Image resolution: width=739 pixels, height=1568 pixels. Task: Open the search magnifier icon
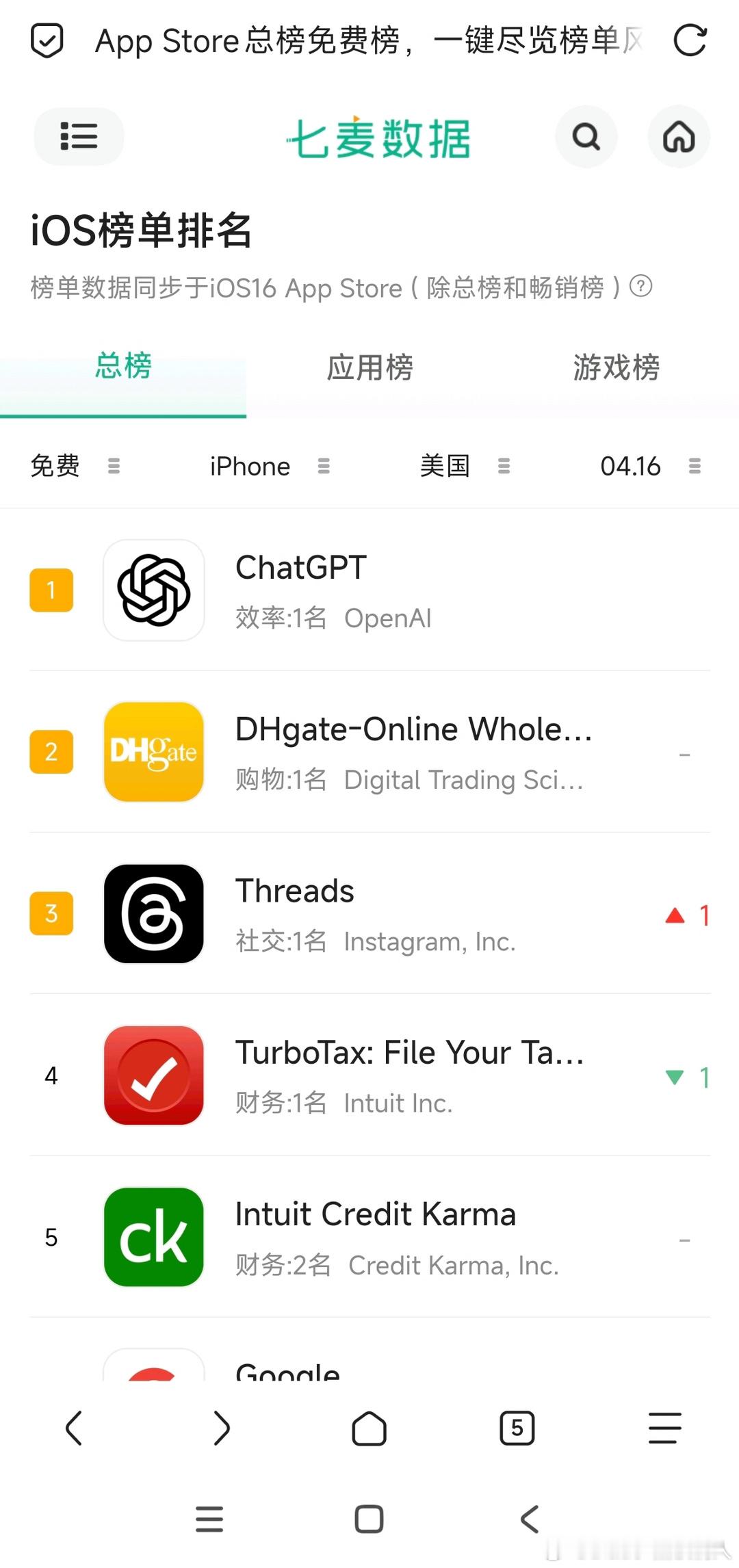(586, 136)
